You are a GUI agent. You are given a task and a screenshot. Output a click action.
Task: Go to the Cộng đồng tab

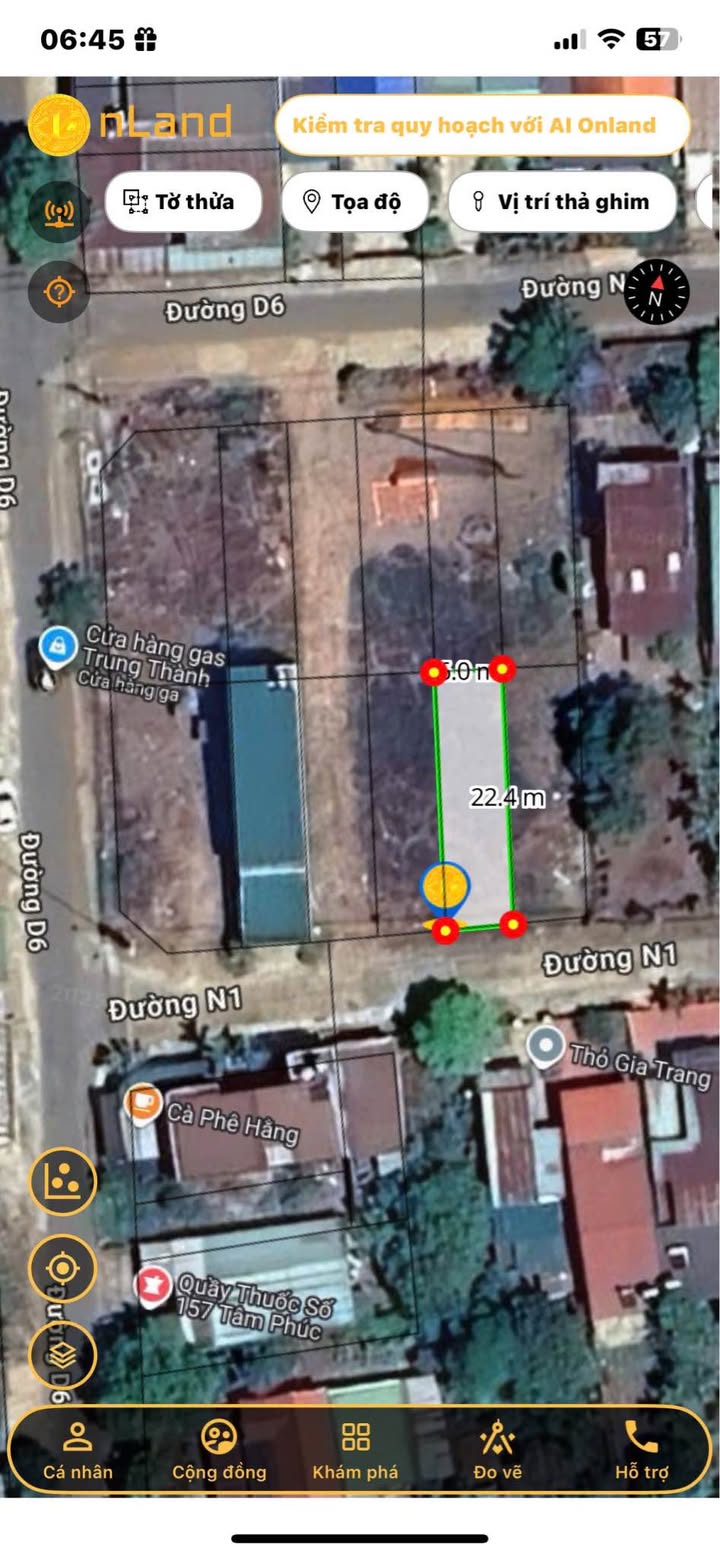[219, 1451]
